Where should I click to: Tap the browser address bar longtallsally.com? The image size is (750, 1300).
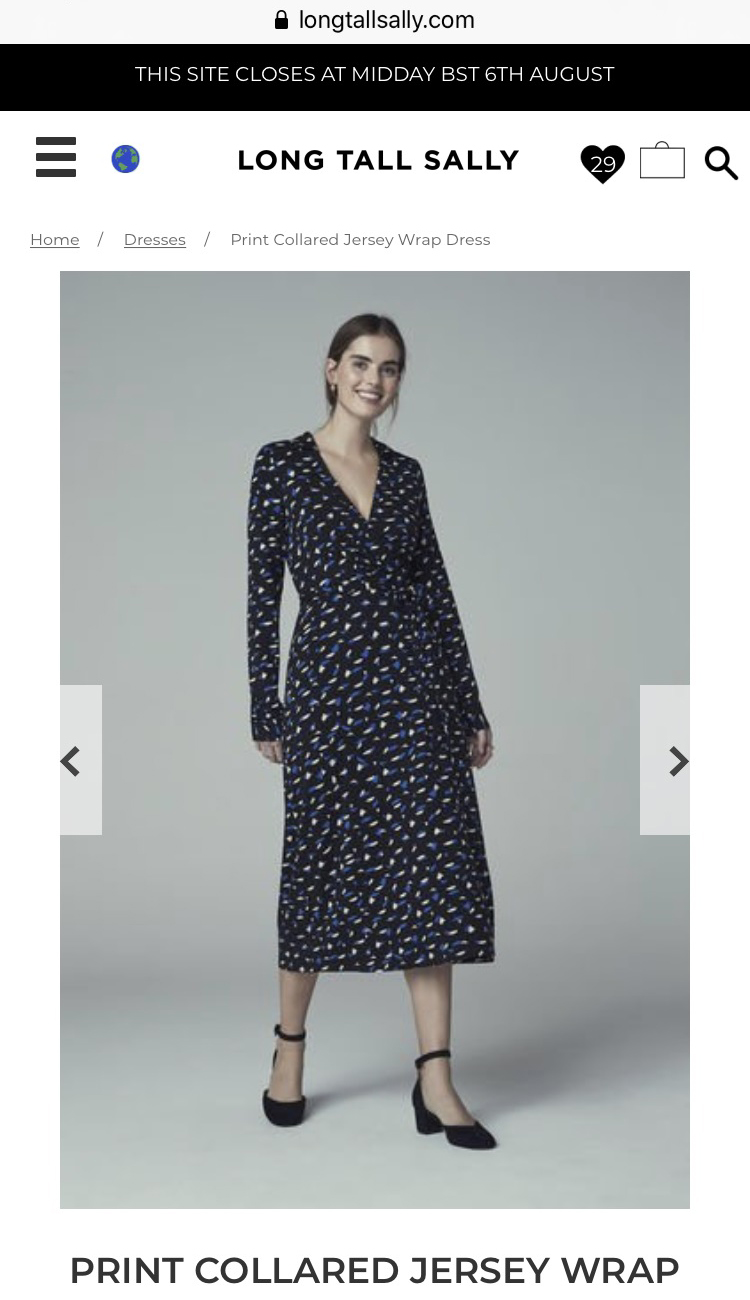pos(375,20)
